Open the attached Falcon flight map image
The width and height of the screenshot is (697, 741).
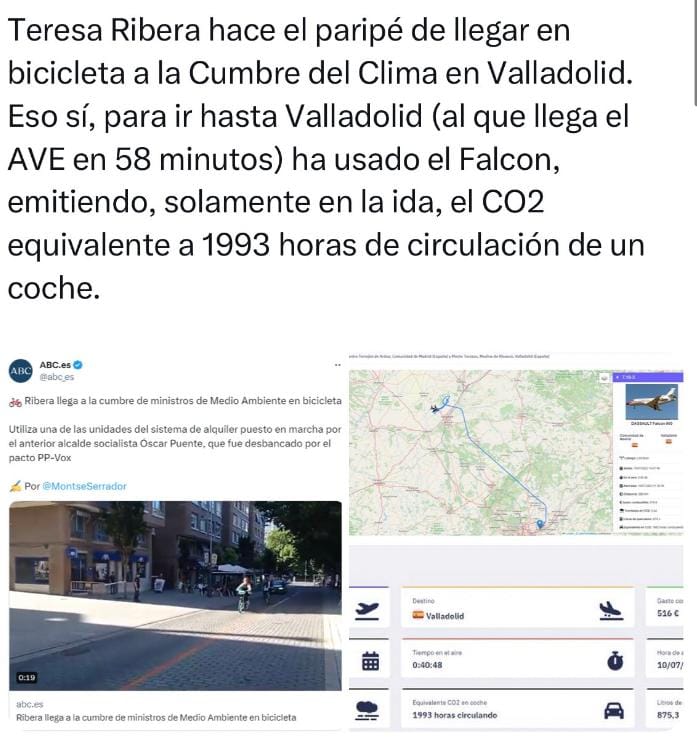click(x=520, y=540)
